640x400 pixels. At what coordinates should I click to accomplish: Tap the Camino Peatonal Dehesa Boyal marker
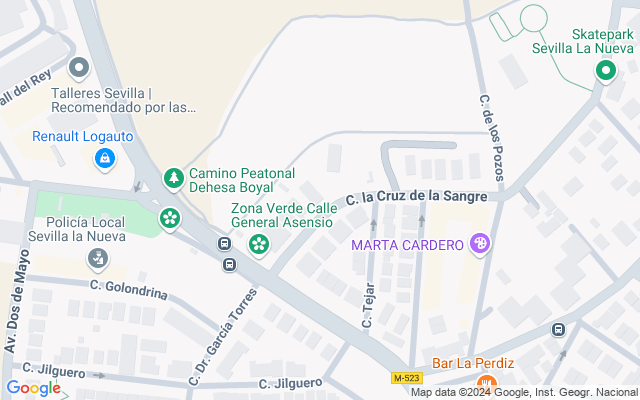click(x=174, y=178)
